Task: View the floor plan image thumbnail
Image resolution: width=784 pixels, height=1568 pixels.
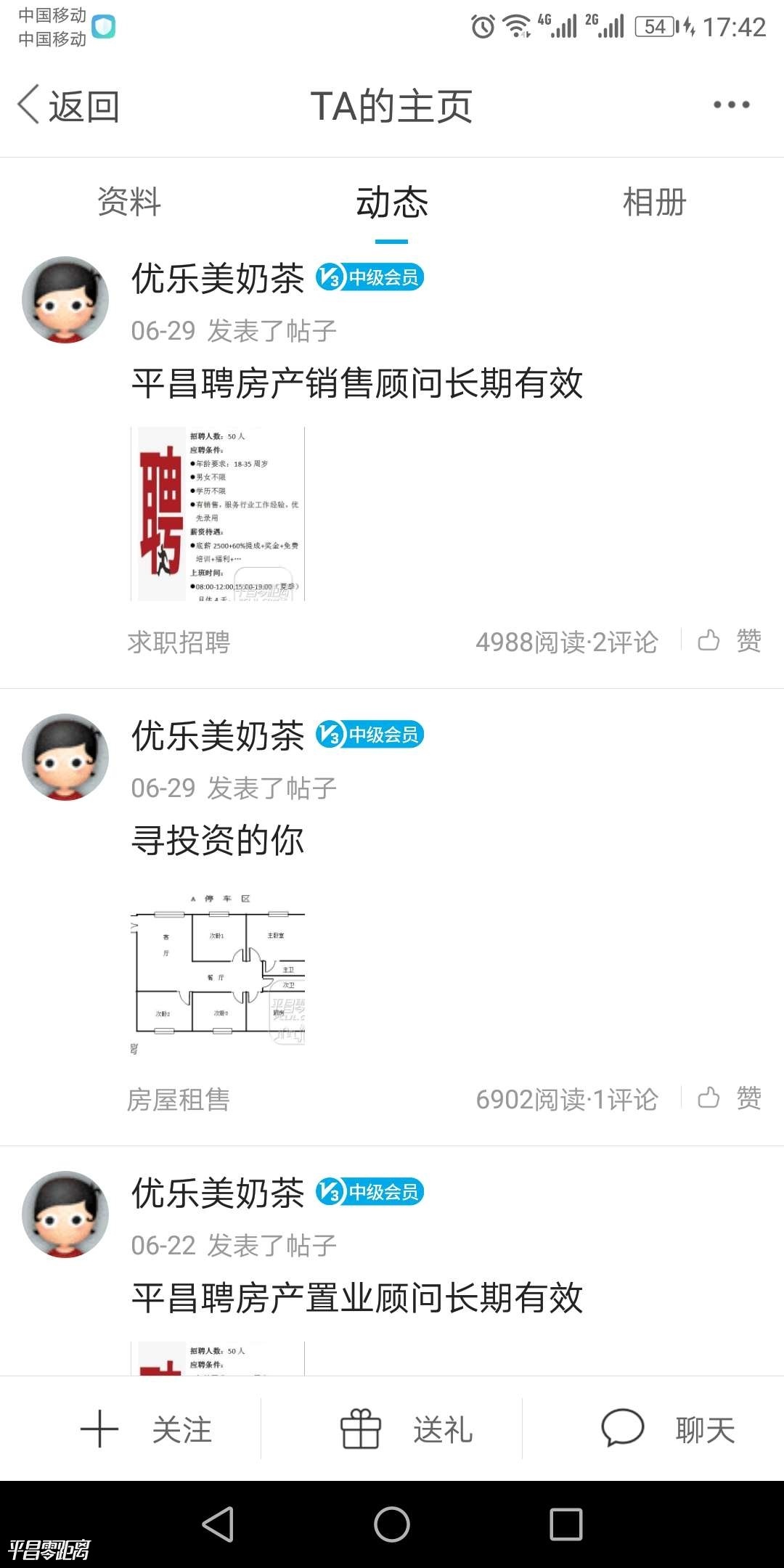Action: (218, 970)
